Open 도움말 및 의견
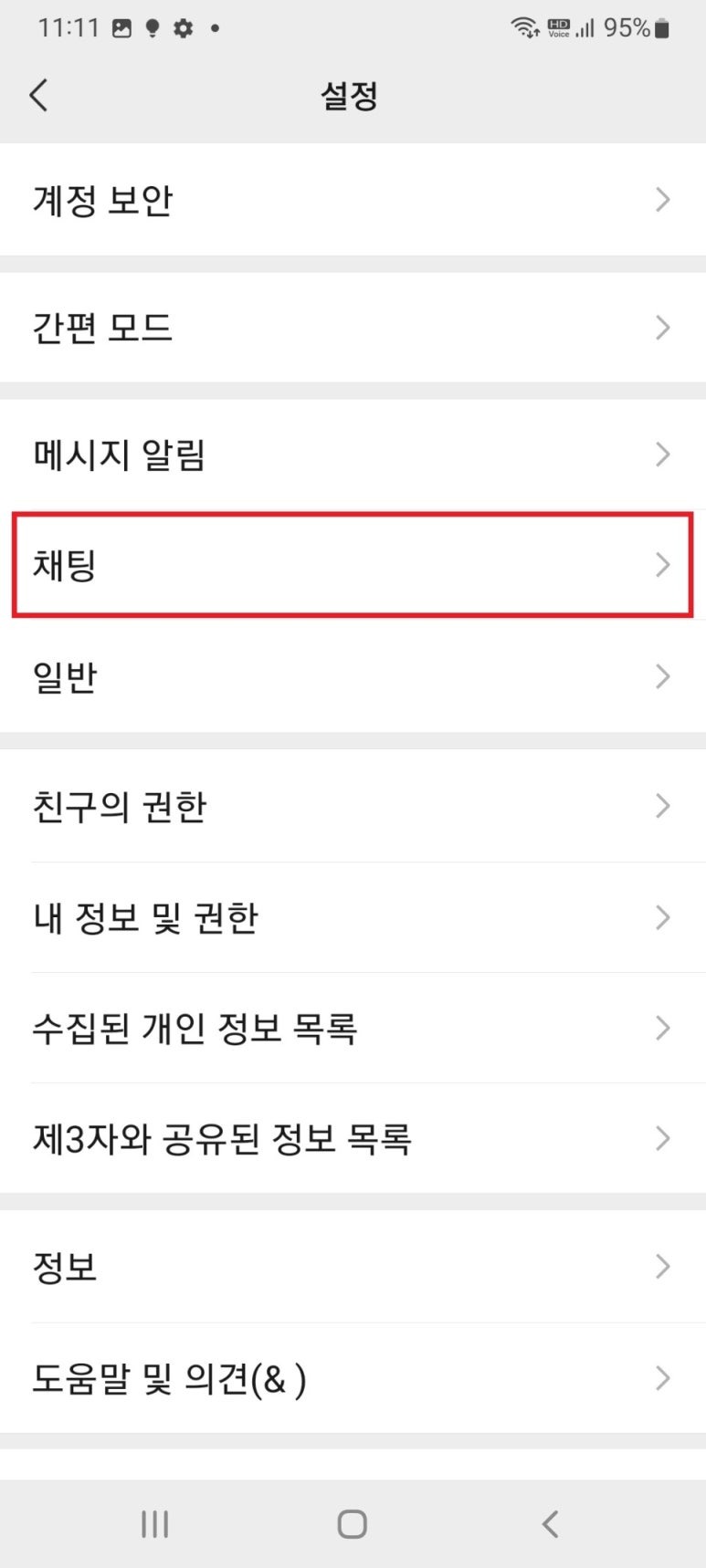 [x=353, y=1378]
